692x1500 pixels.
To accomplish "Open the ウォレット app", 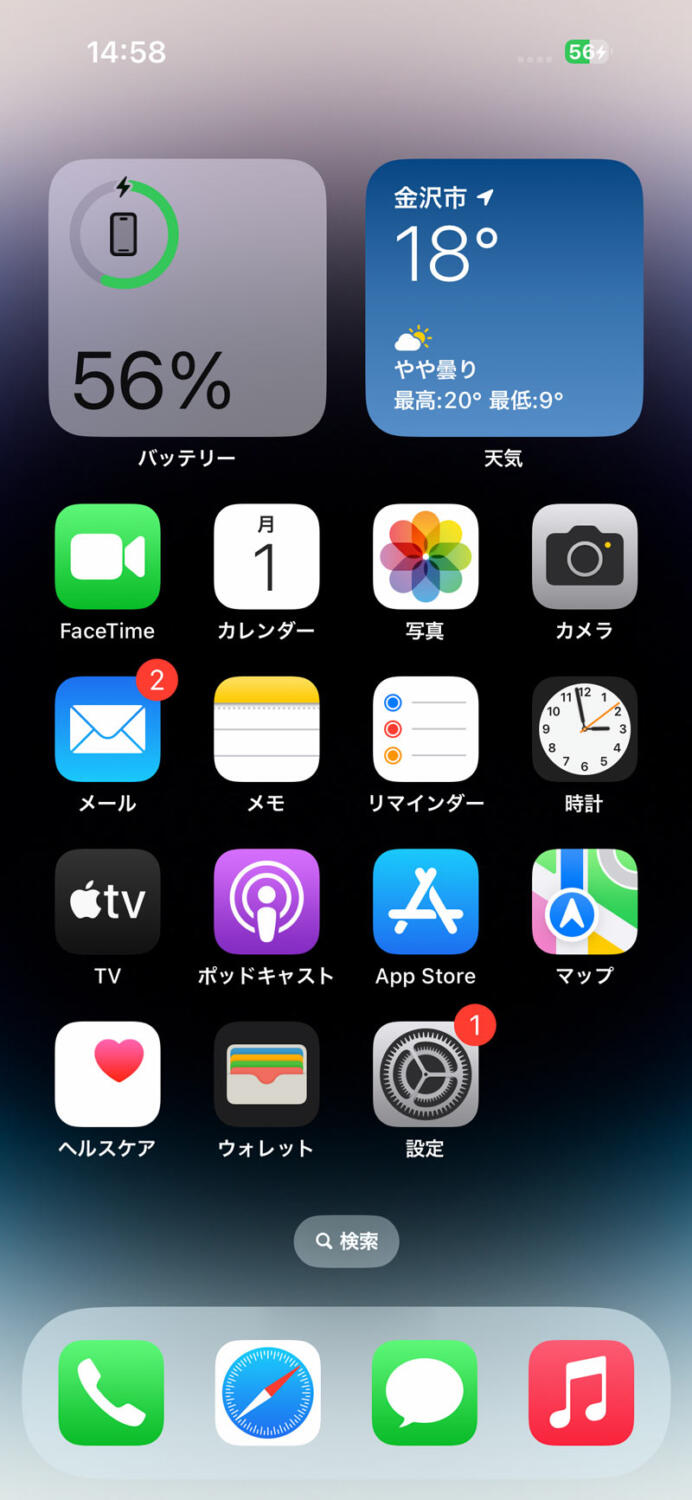I will pyautogui.click(x=266, y=1074).
